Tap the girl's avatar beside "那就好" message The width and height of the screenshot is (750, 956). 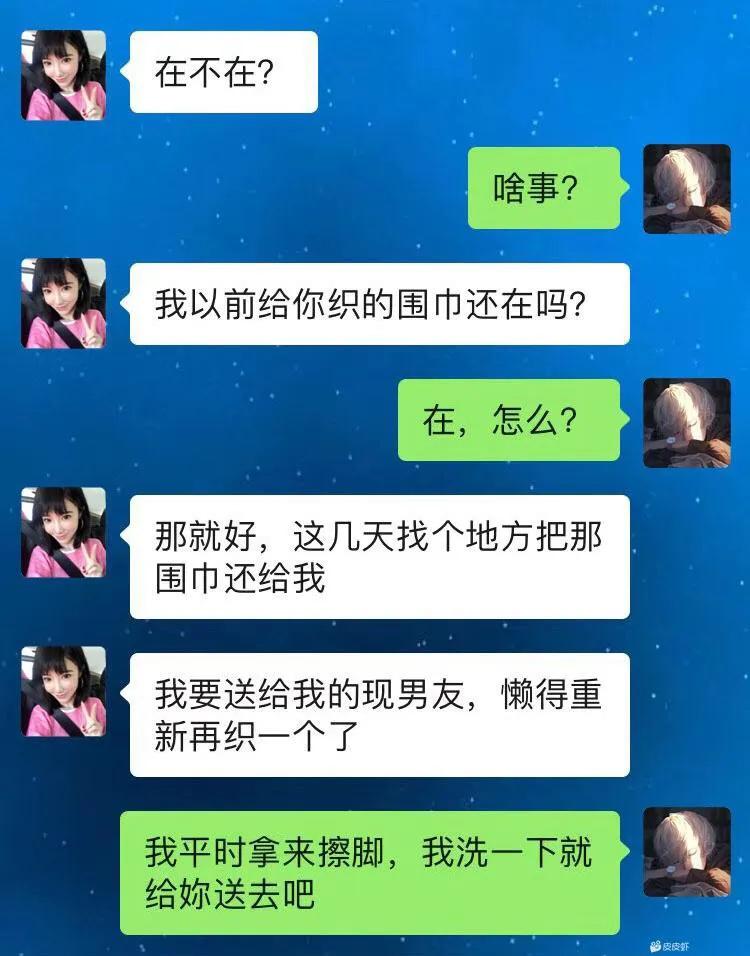[62, 530]
